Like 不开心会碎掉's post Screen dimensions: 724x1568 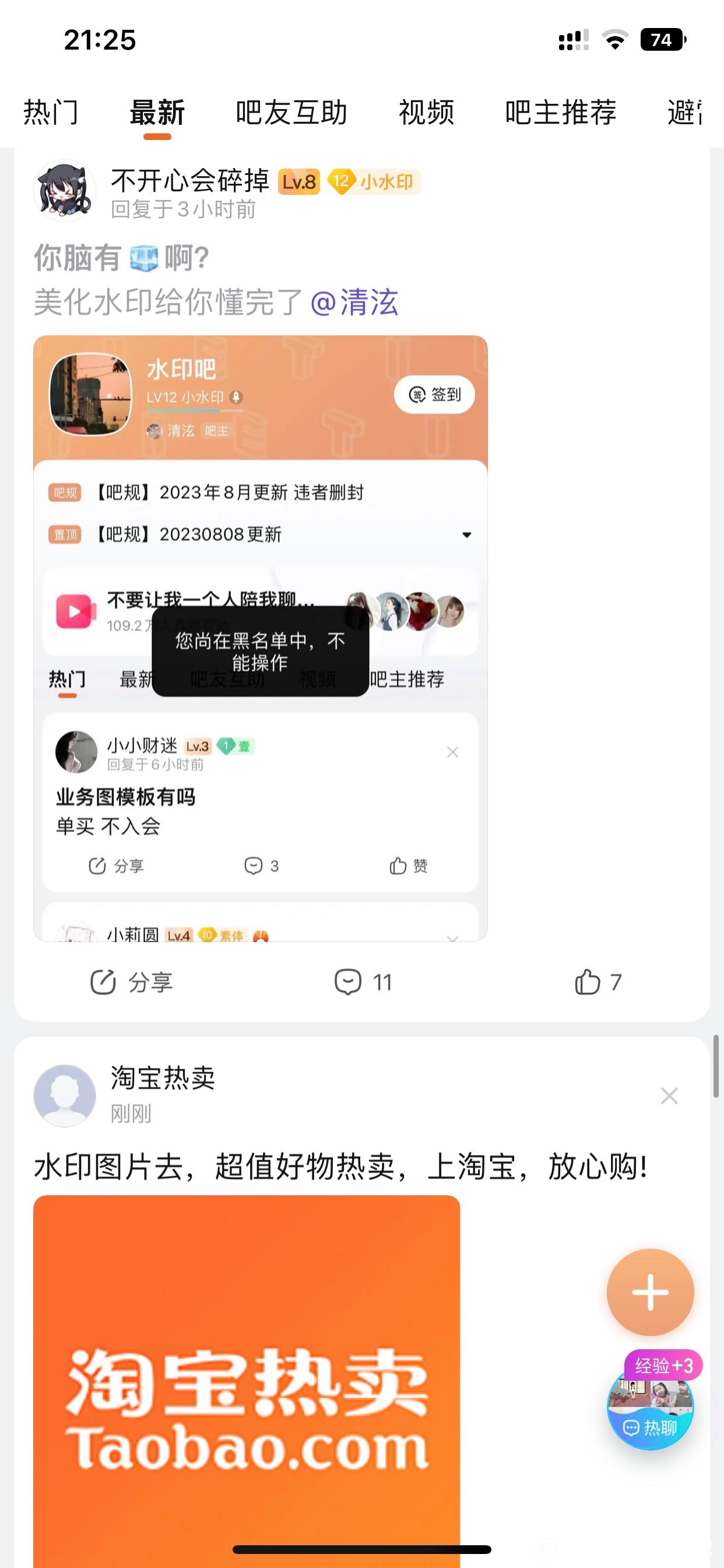point(598,982)
